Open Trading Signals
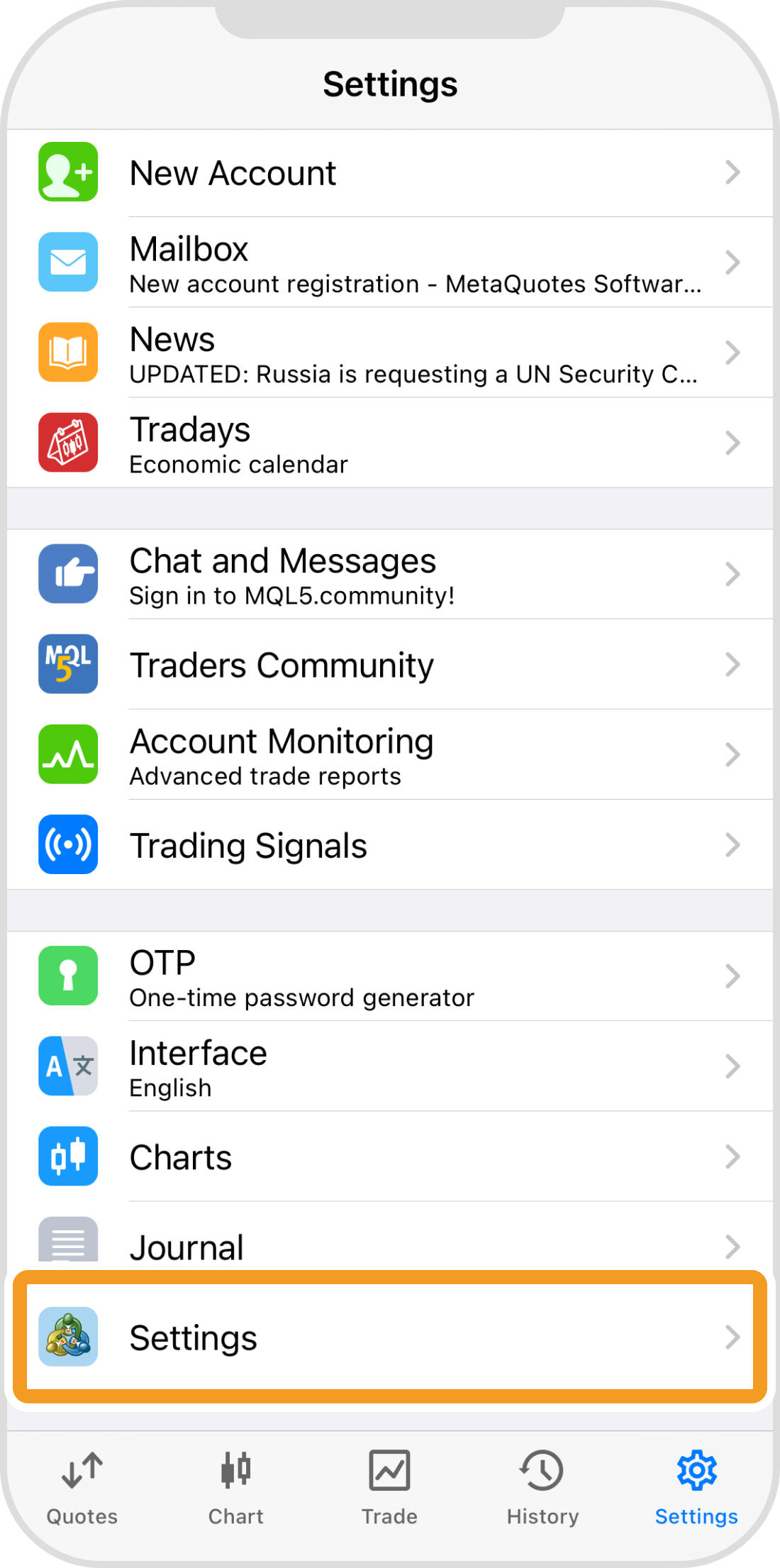Image resolution: width=780 pixels, height=1568 pixels. point(390,845)
